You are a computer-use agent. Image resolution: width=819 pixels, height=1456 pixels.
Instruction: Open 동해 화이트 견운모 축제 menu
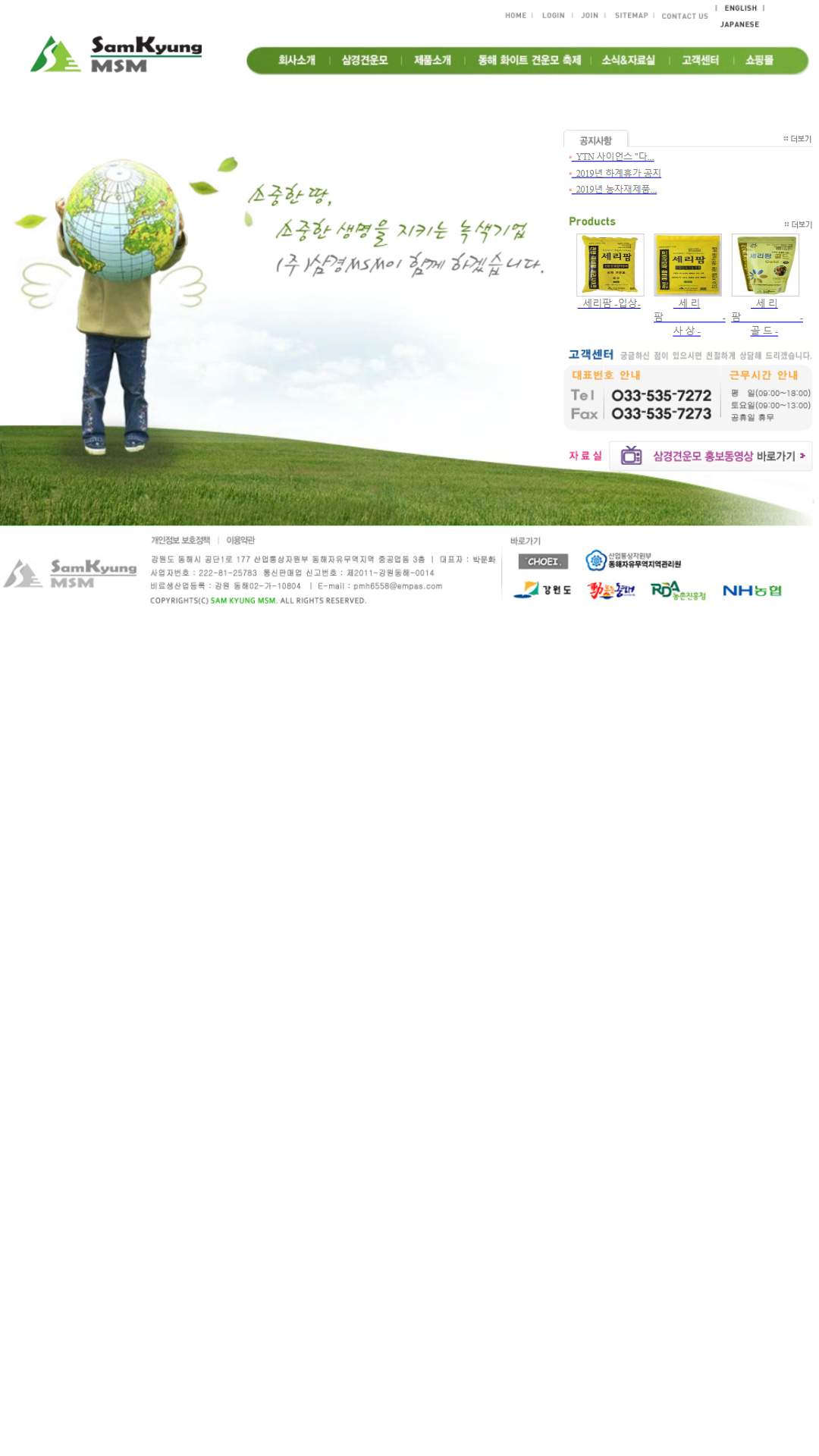coord(529,60)
